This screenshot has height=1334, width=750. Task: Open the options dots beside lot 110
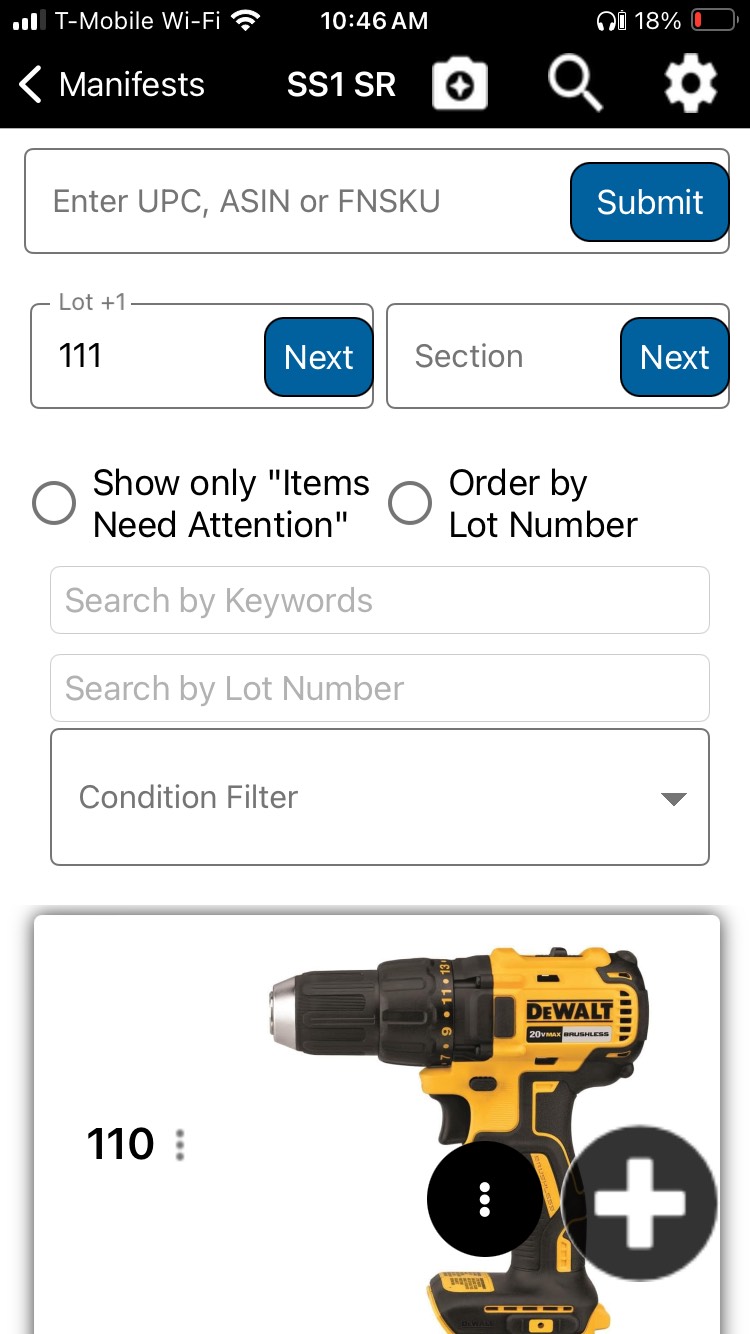point(180,1144)
